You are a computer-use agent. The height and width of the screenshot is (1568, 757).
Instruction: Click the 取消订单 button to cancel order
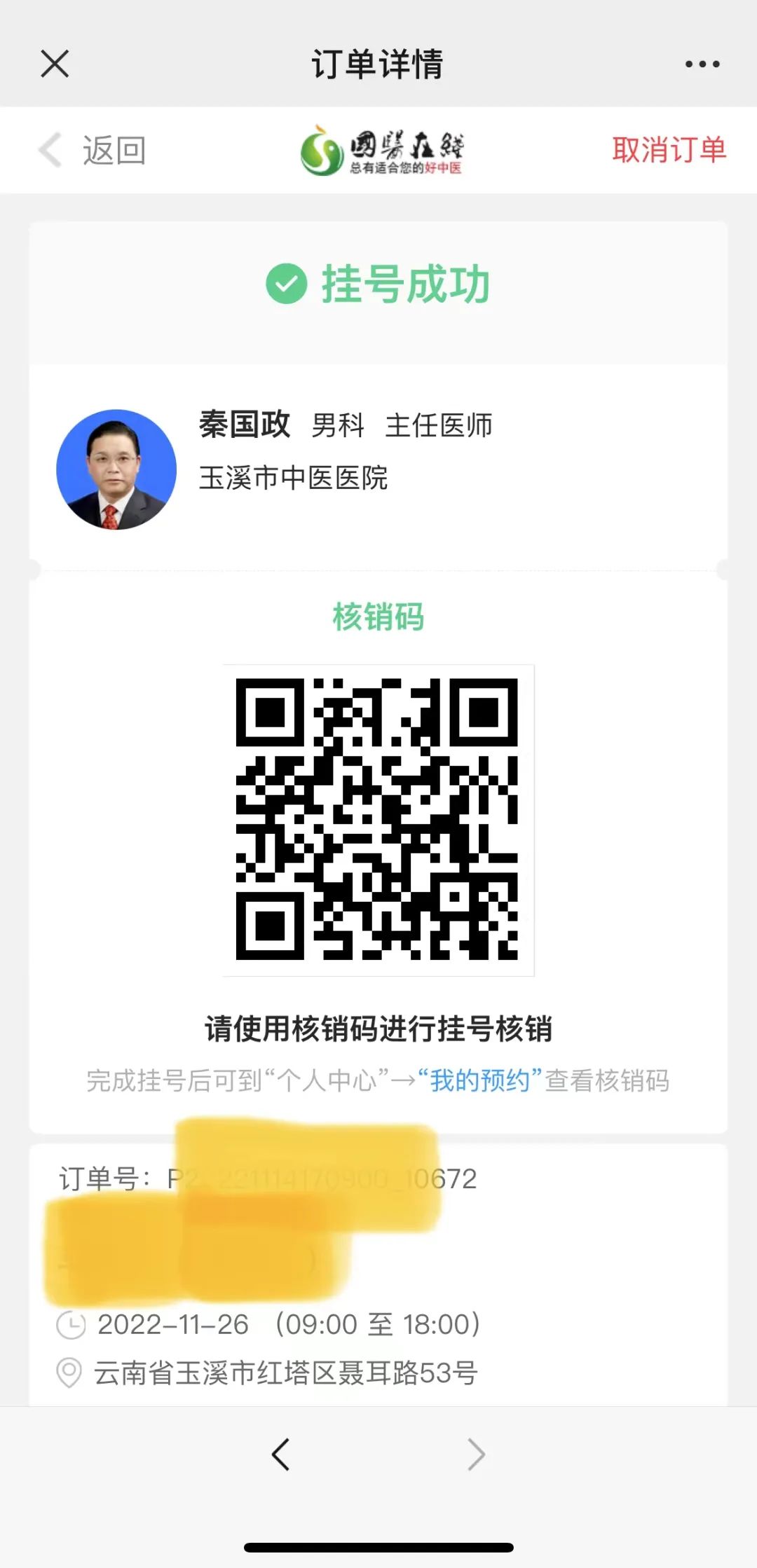(670, 150)
